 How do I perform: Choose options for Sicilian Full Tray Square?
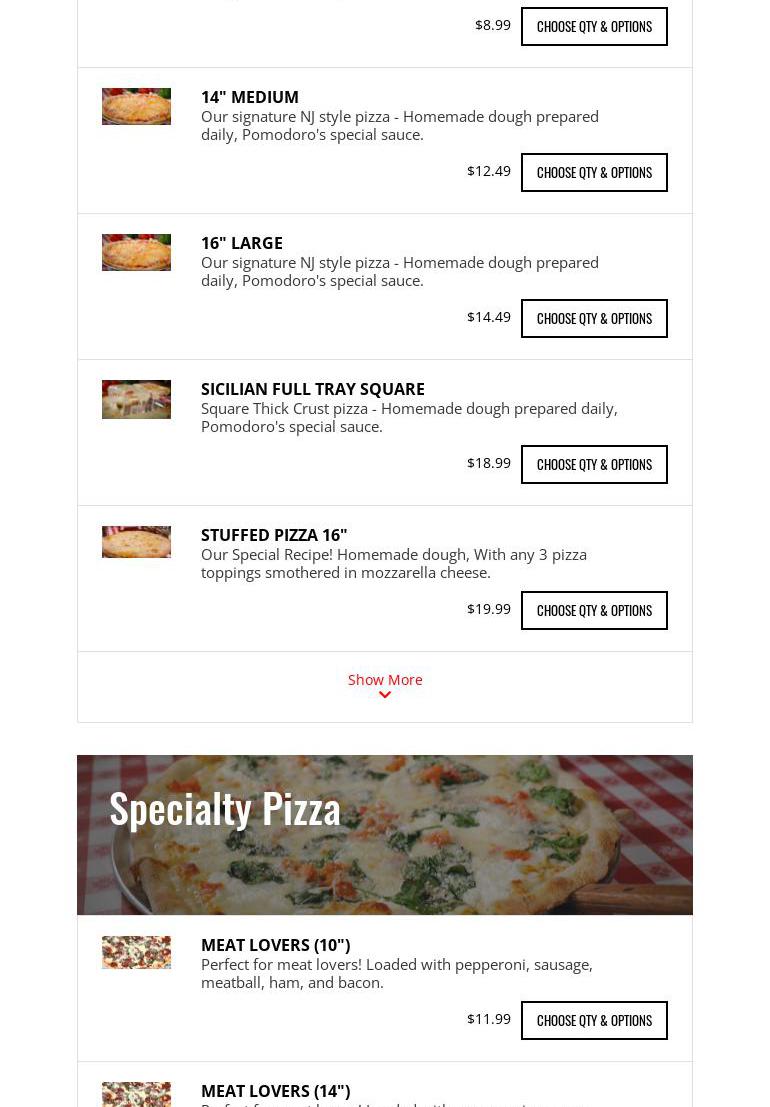[594, 465]
